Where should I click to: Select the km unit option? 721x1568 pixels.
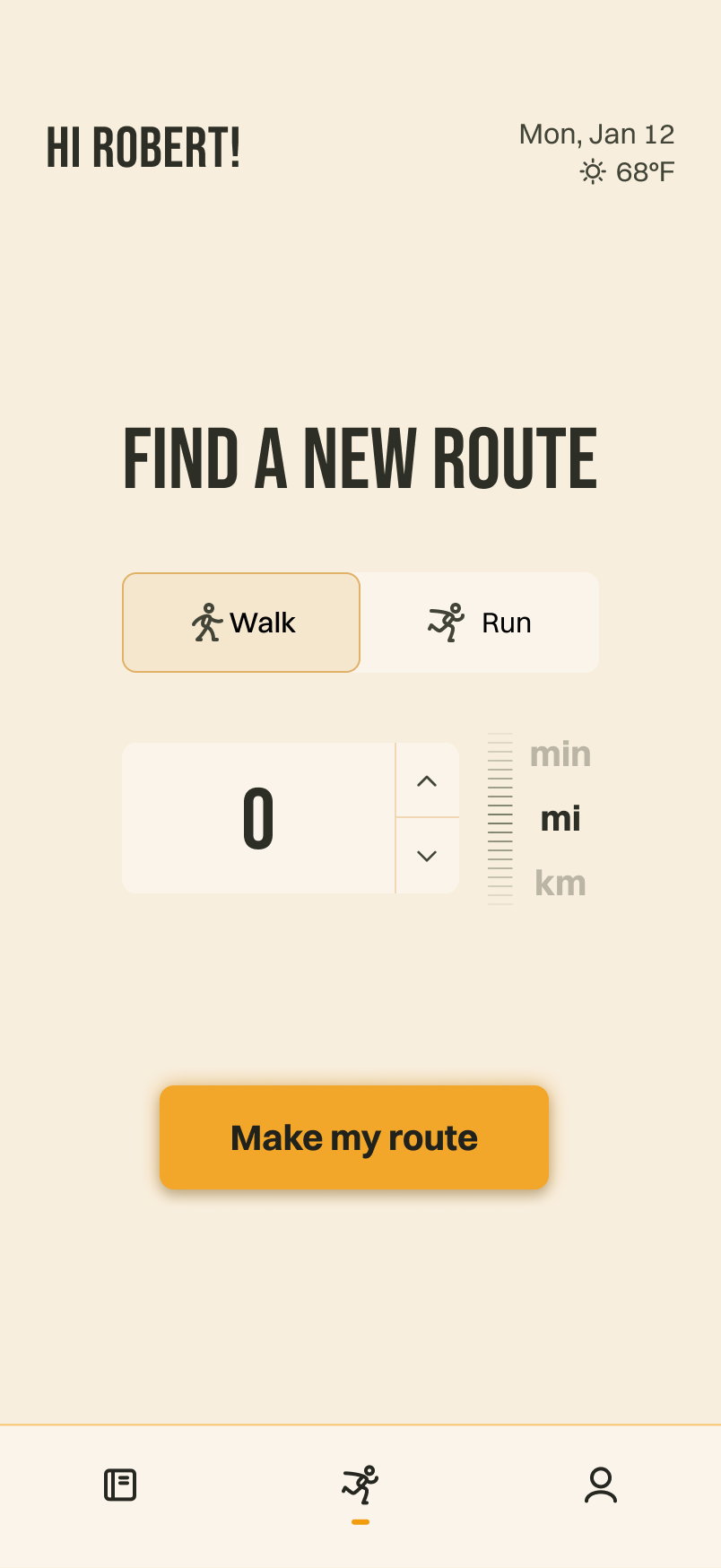click(x=560, y=883)
